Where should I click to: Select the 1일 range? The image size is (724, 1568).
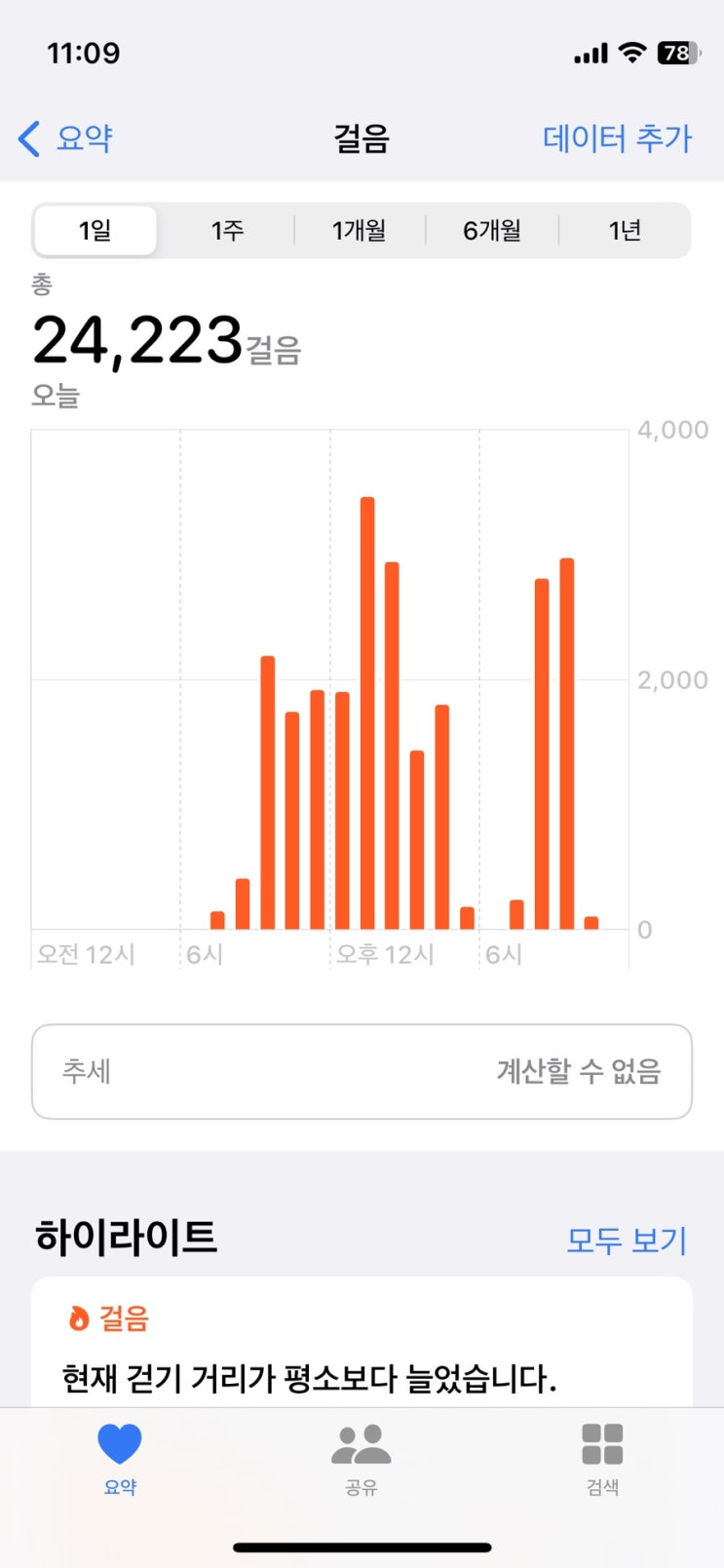coord(95,231)
